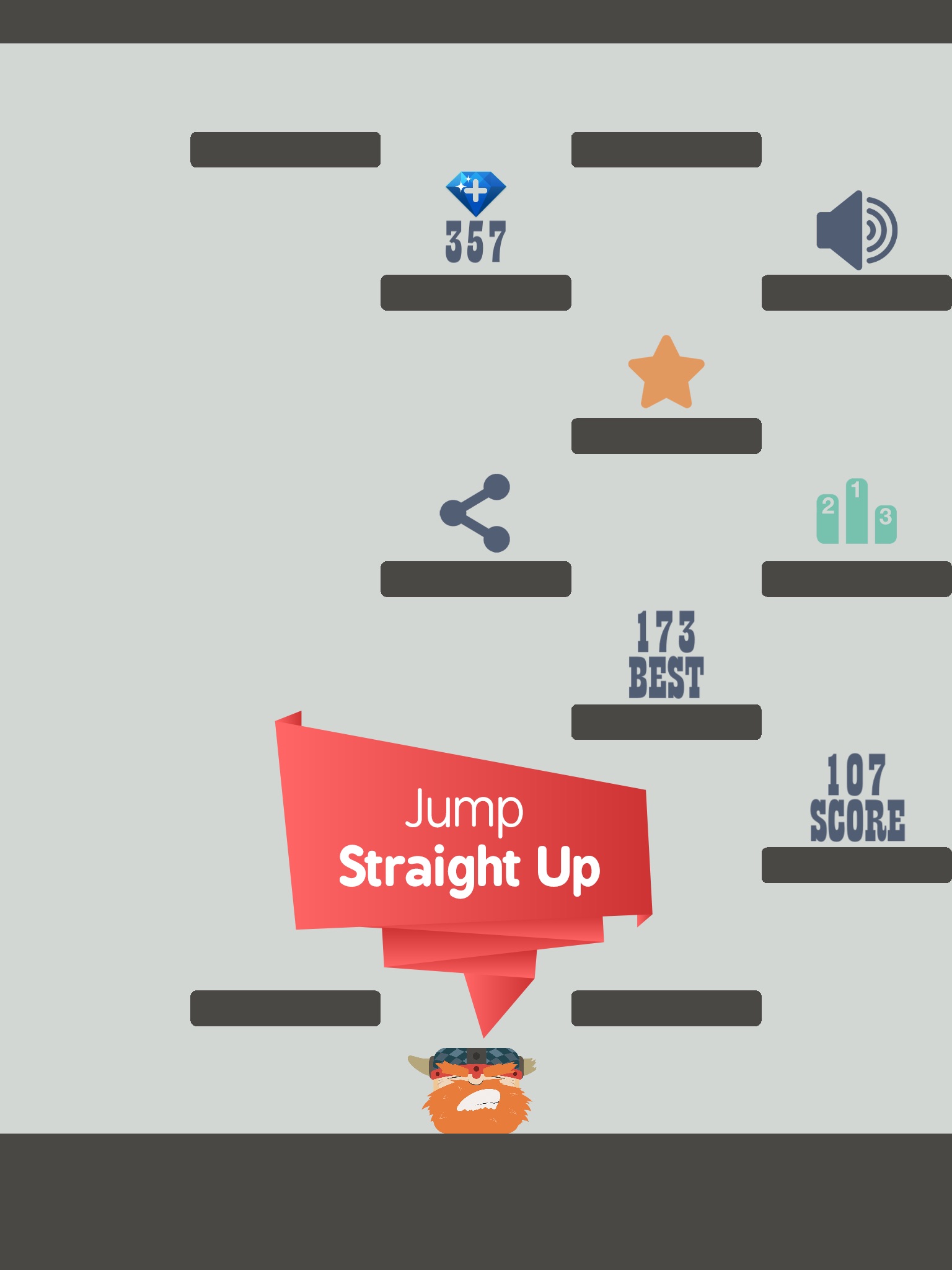Mute the sound with the speaker icon
952x1270 pixels.
click(857, 230)
